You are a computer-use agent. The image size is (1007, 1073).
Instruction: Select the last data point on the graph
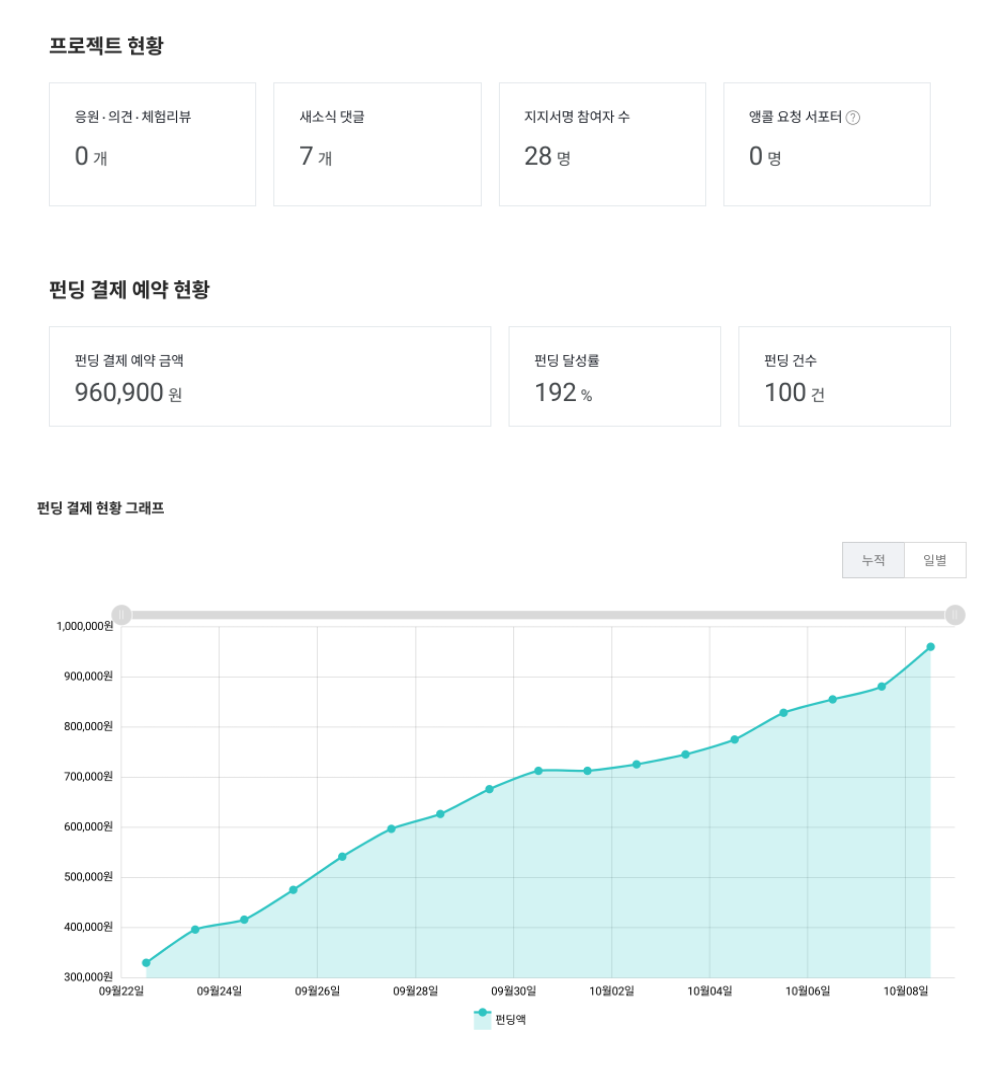[x=930, y=647]
